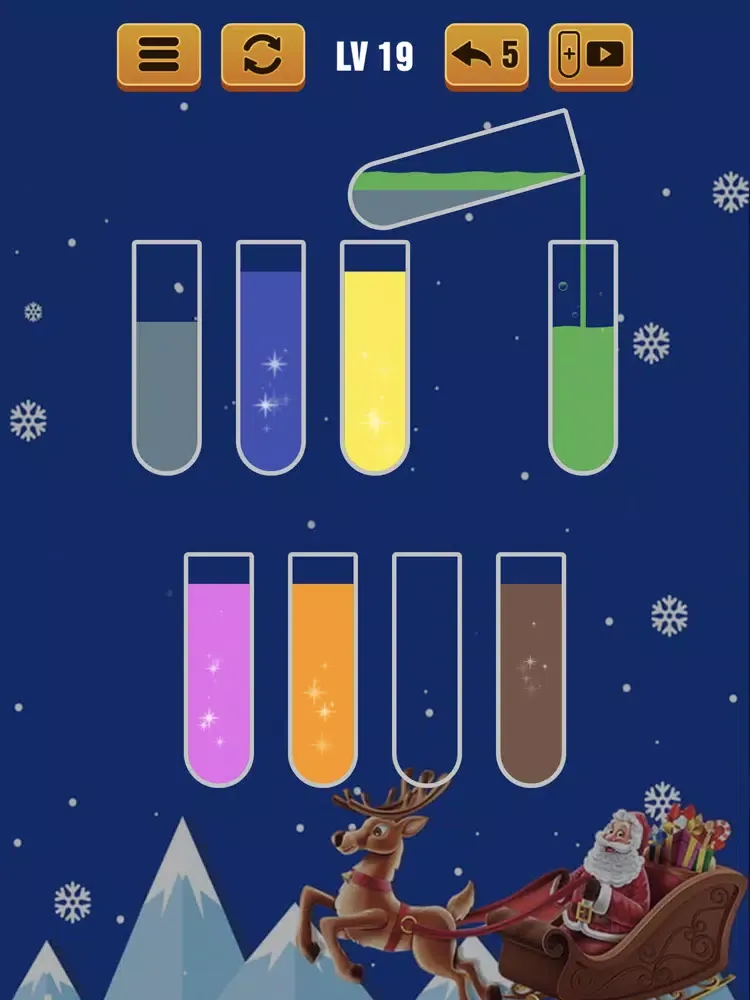Undo the last move
Screen dimensions: 750x1000
tap(486, 56)
